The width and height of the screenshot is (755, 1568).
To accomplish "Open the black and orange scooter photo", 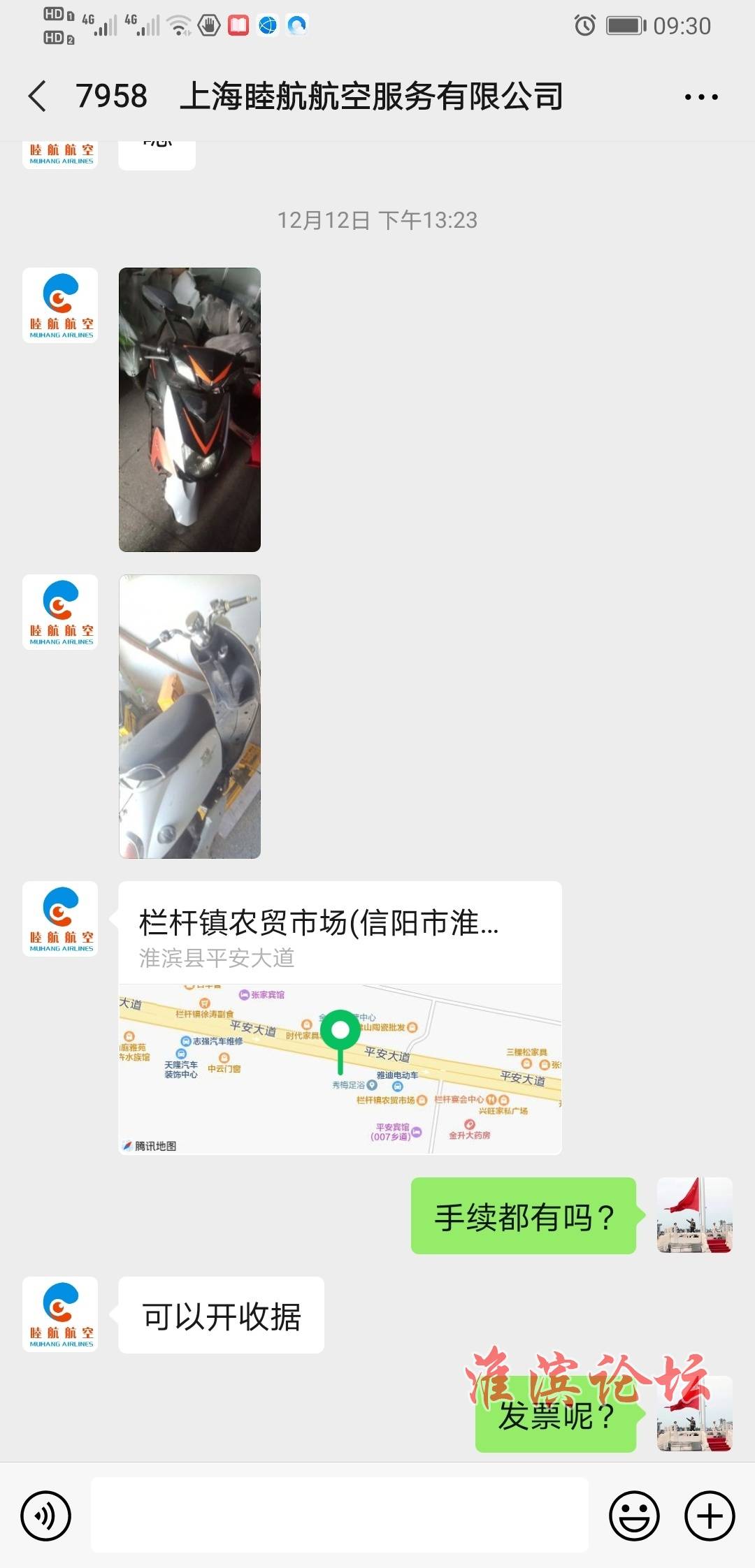I will pos(189,409).
